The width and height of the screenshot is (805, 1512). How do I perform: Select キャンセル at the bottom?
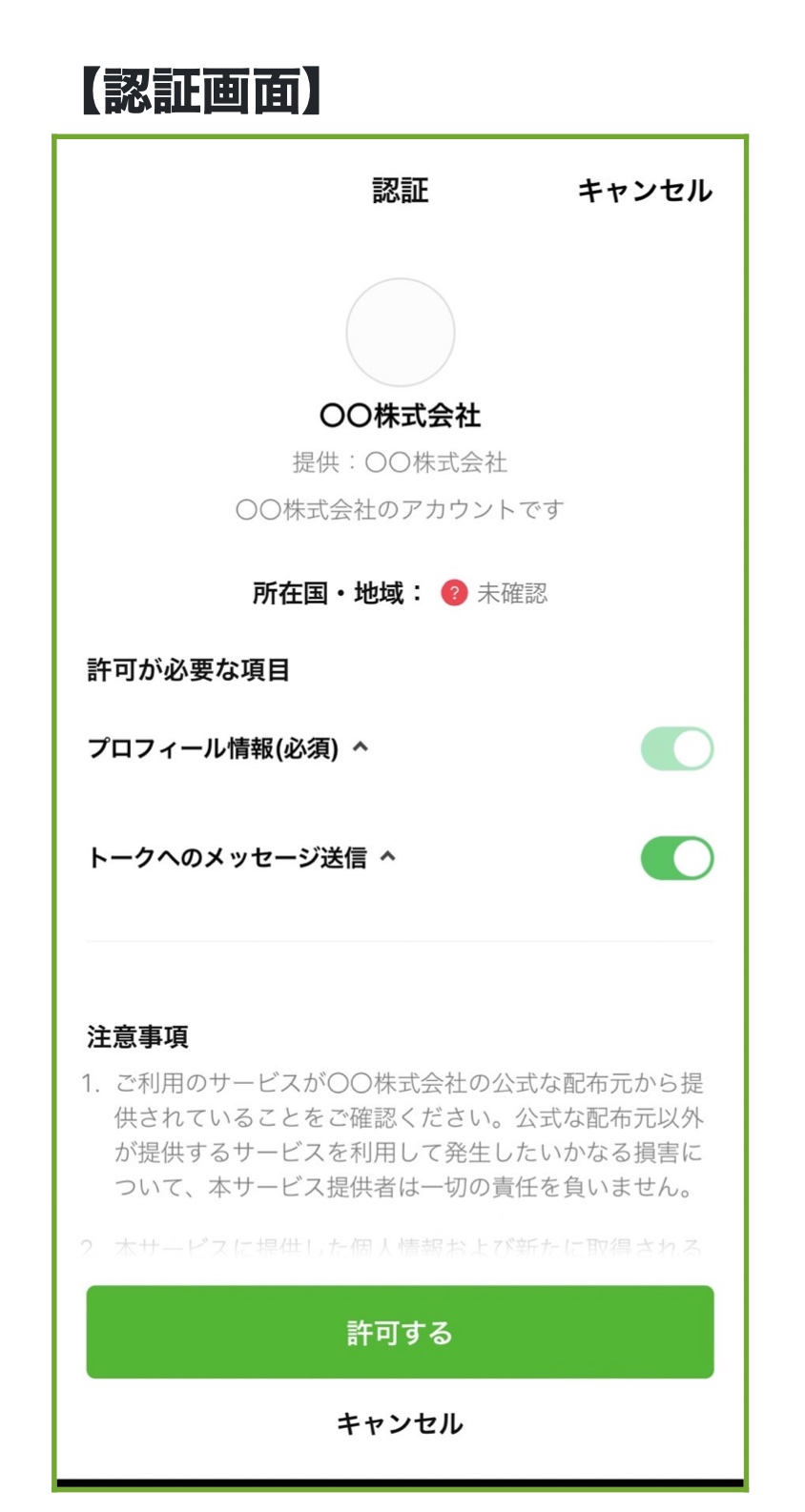[400, 1424]
